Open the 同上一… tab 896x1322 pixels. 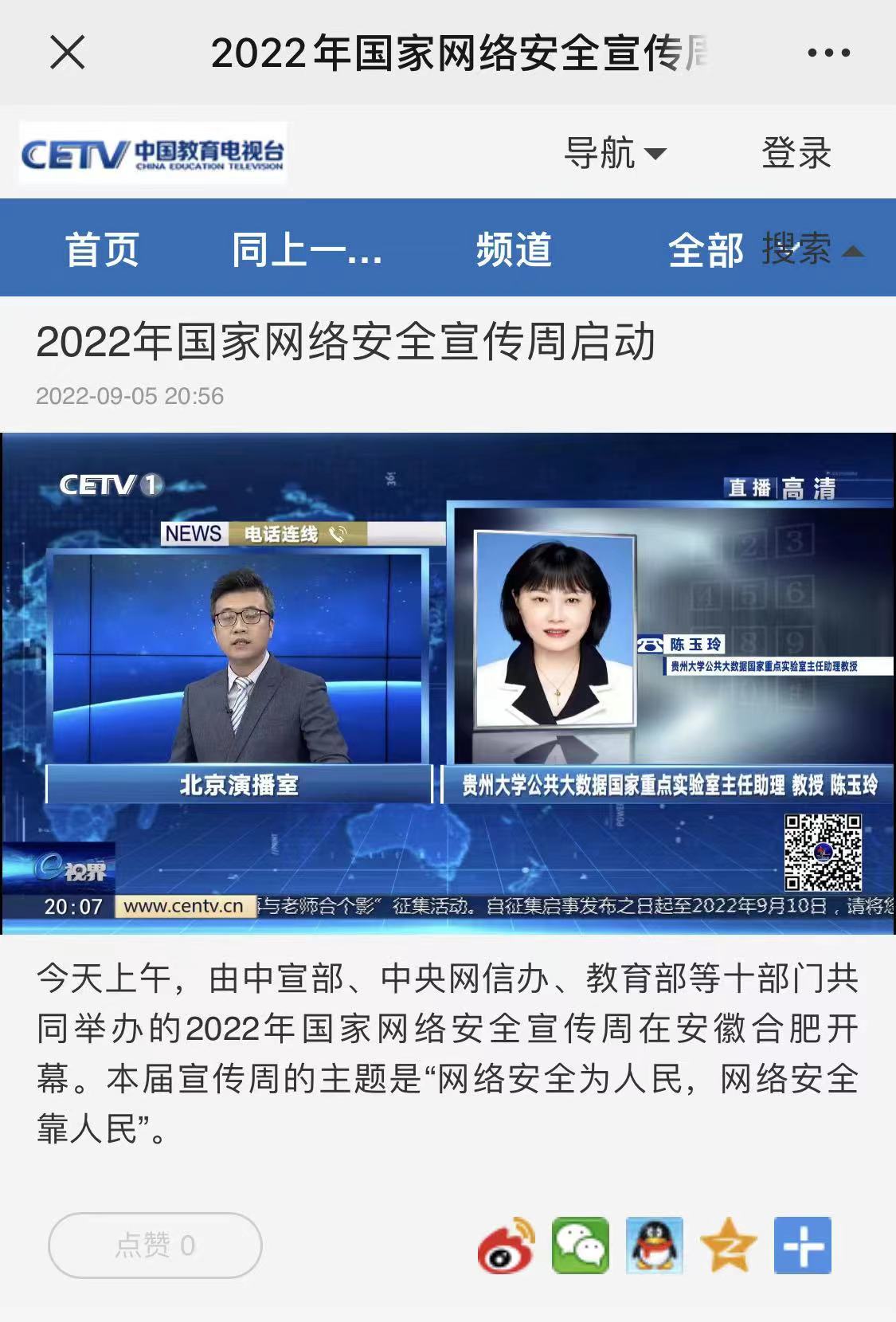point(307,249)
